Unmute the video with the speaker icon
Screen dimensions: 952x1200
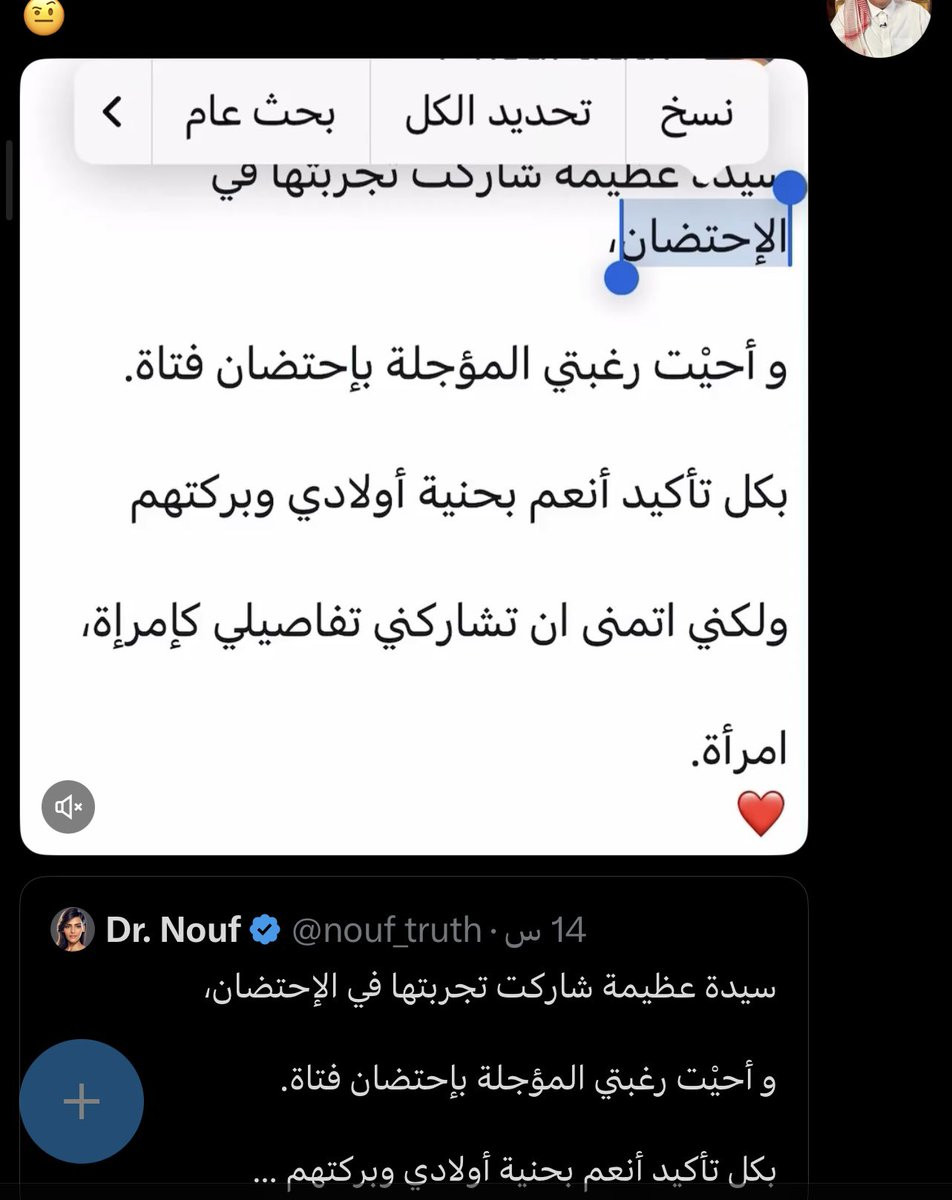(68, 807)
